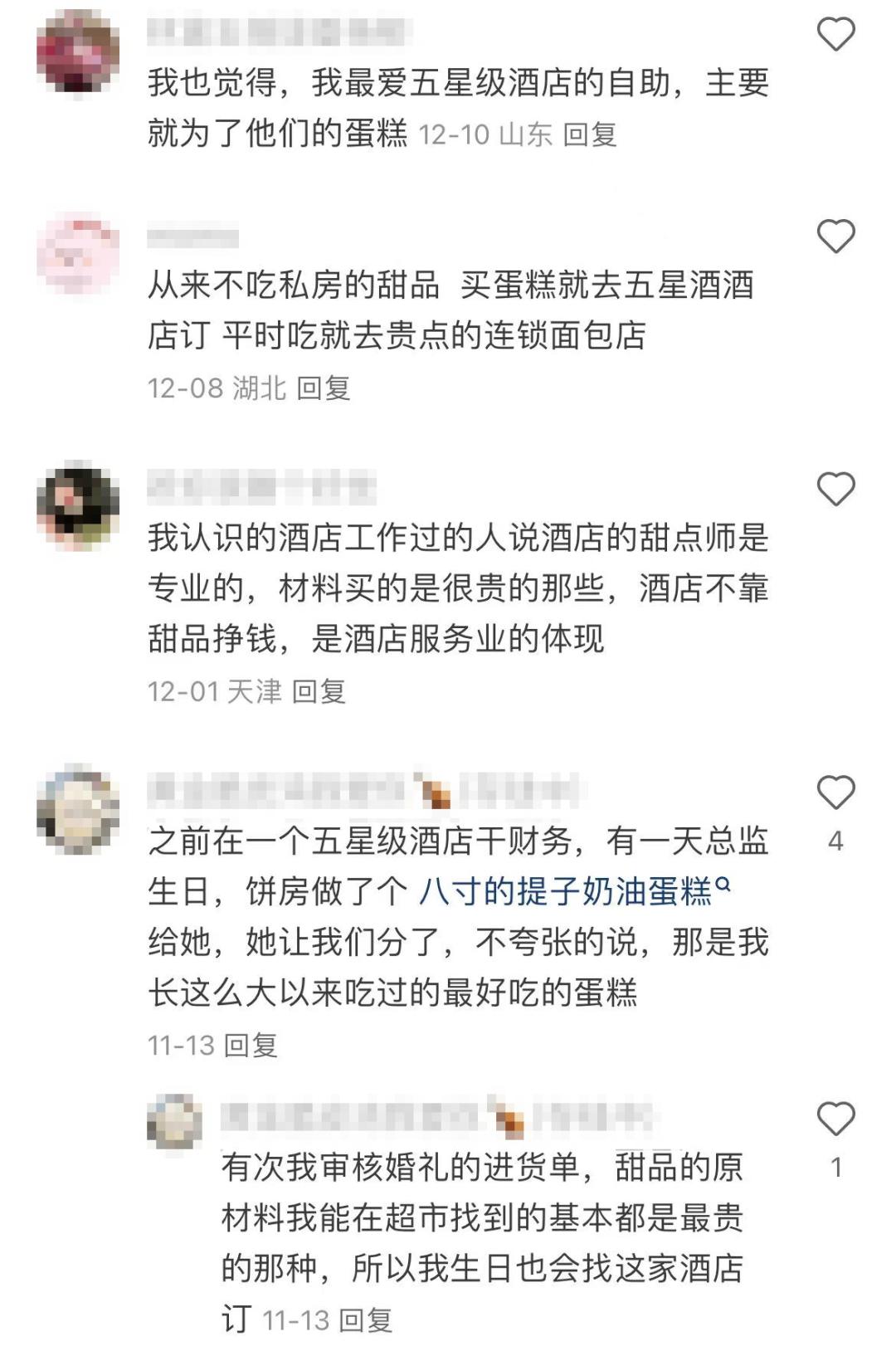Reply to the 12-10 山东 comment
The image size is (896, 1346).
(x=590, y=134)
